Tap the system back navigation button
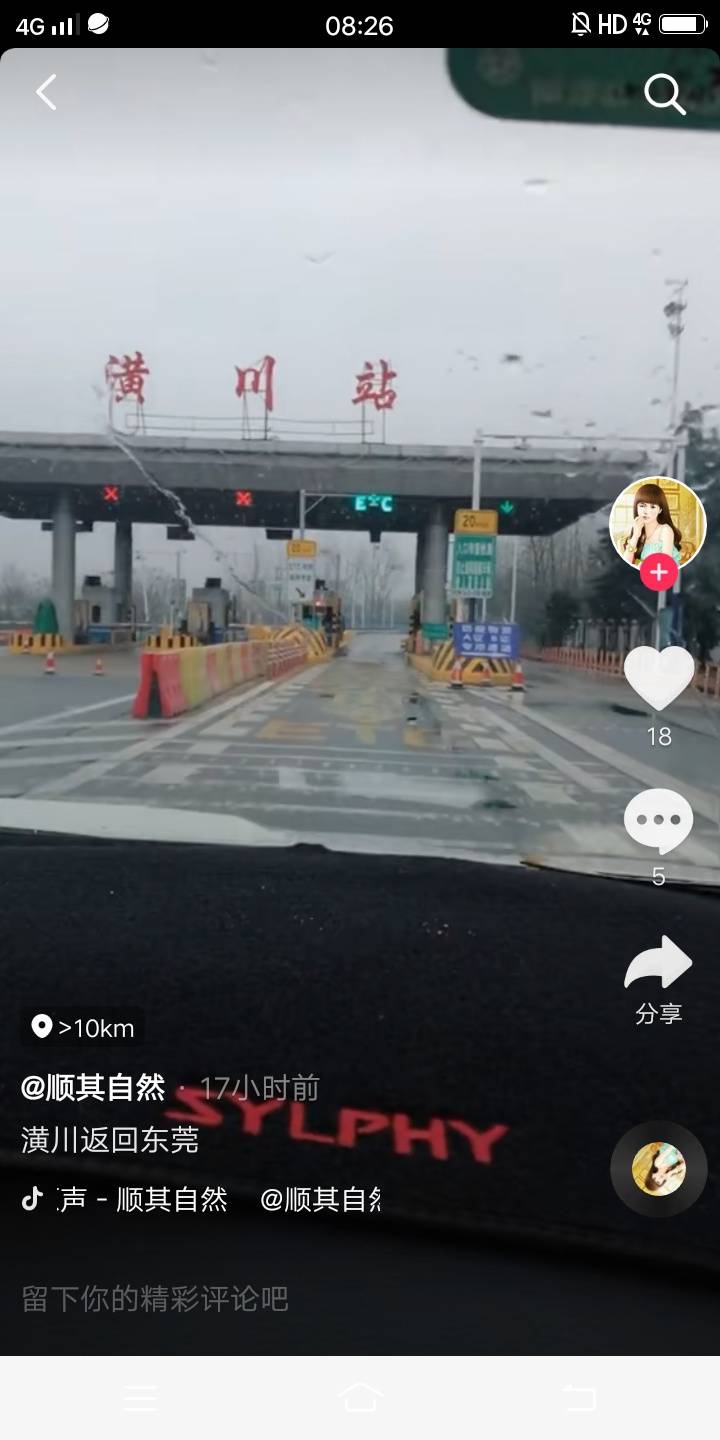This screenshot has height=1440, width=720. [578, 1398]
